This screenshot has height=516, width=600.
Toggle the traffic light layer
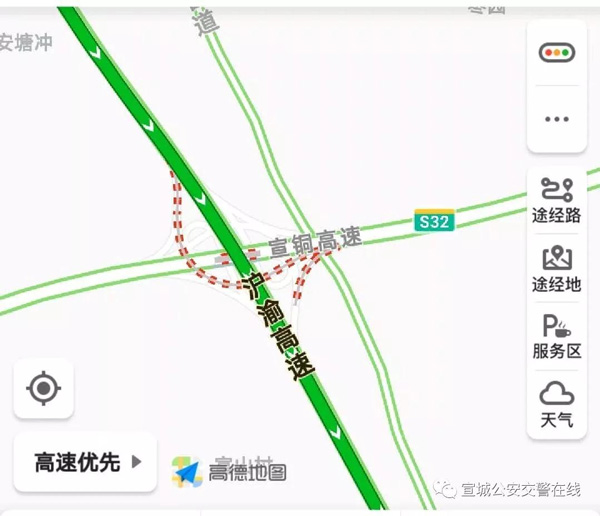click(x=556, y=53)
